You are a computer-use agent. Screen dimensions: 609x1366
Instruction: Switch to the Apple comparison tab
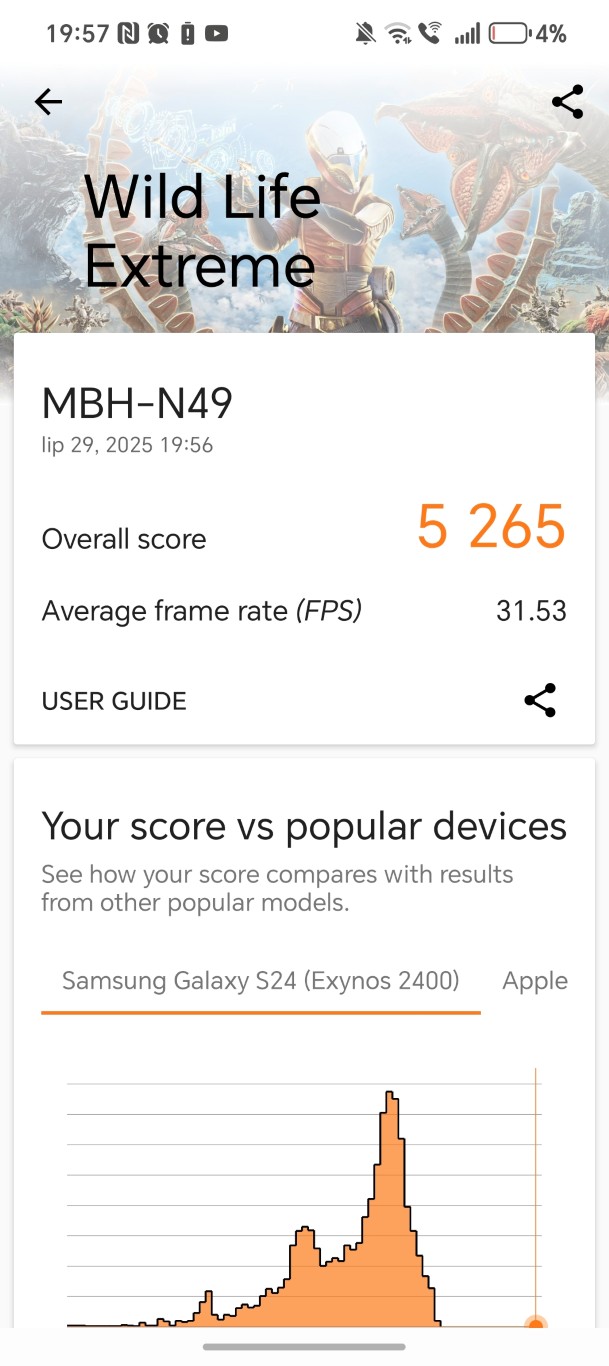coord(535,981)
